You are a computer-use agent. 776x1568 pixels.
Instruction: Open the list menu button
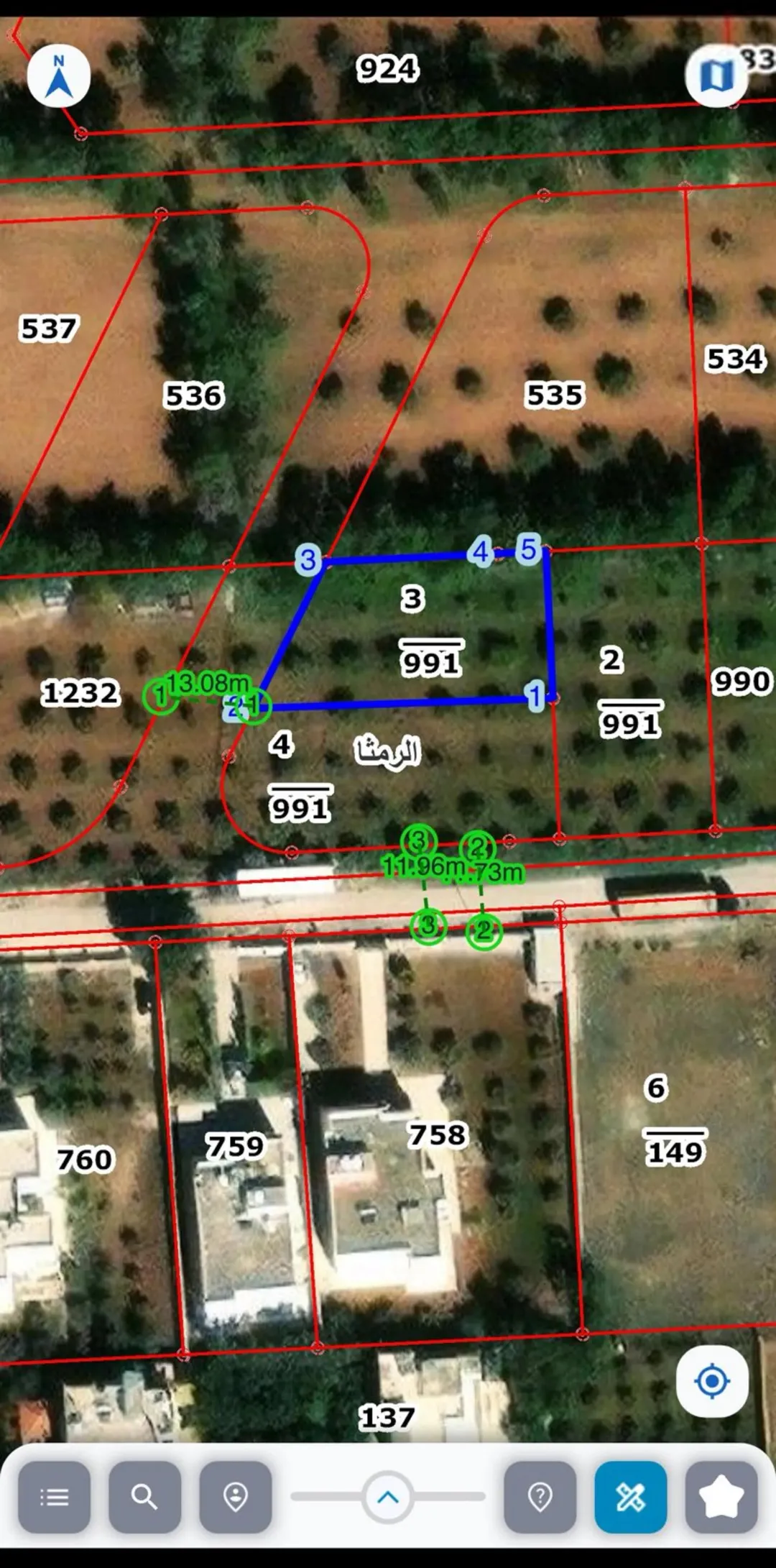pyautogui.click(x=55, y=1498)
